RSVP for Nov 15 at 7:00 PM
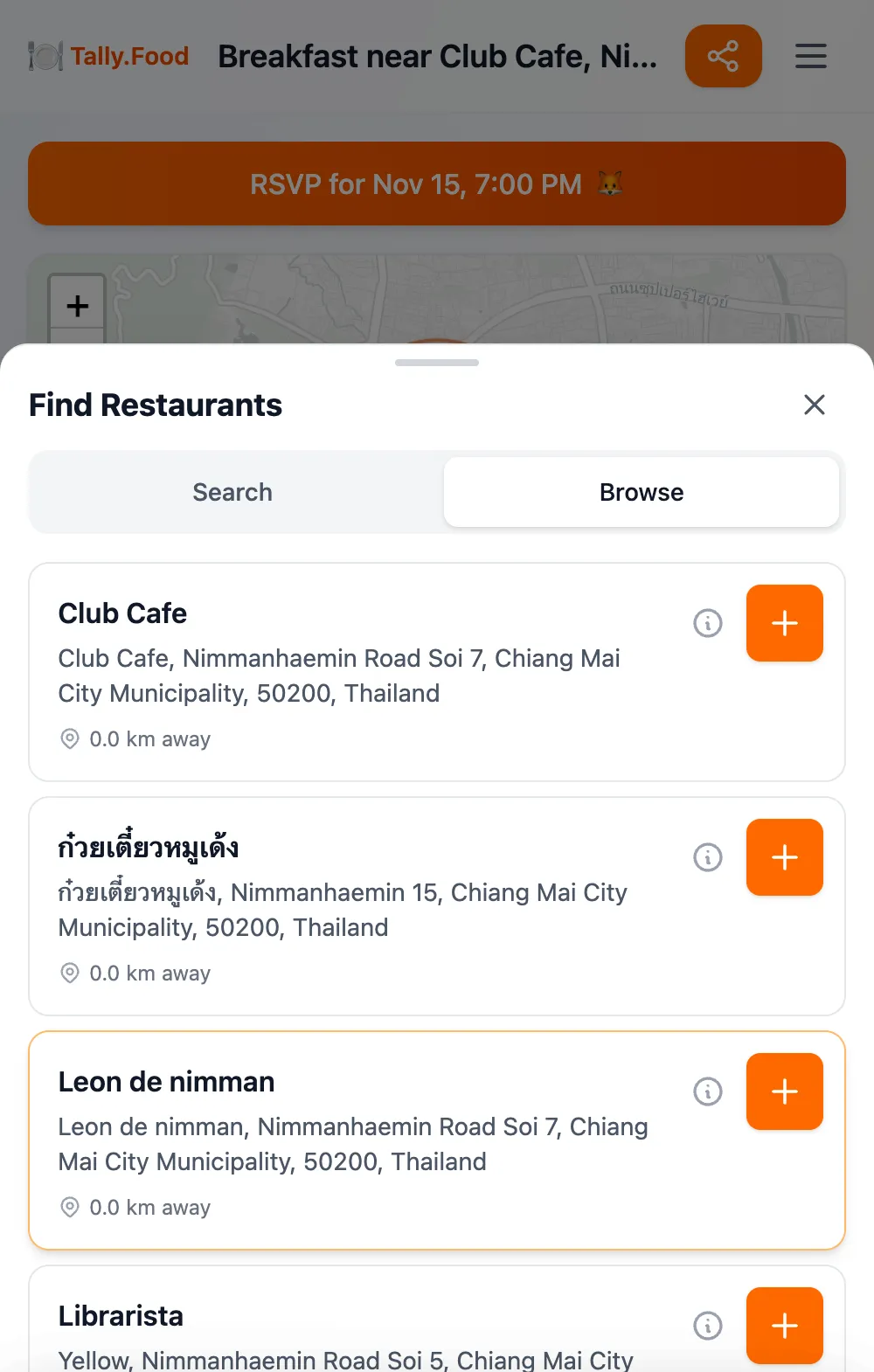Image resolution: width=874 pixels, height=1372 pixels. [437, 184]
